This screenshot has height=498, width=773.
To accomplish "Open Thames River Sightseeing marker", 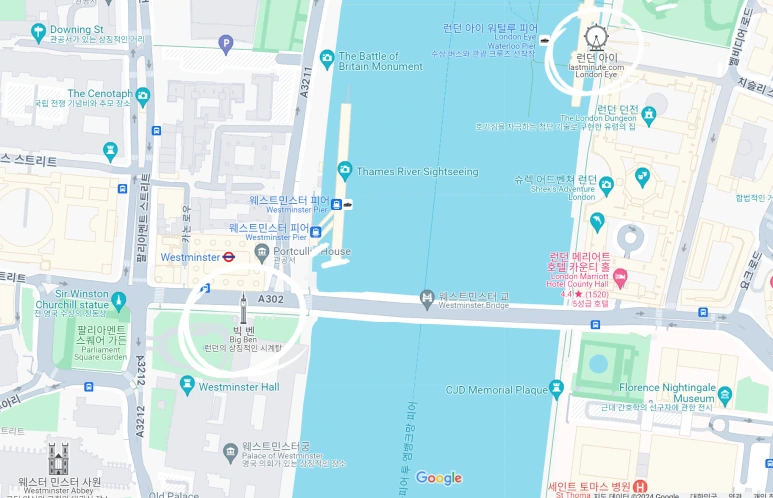I will (345, 172).
